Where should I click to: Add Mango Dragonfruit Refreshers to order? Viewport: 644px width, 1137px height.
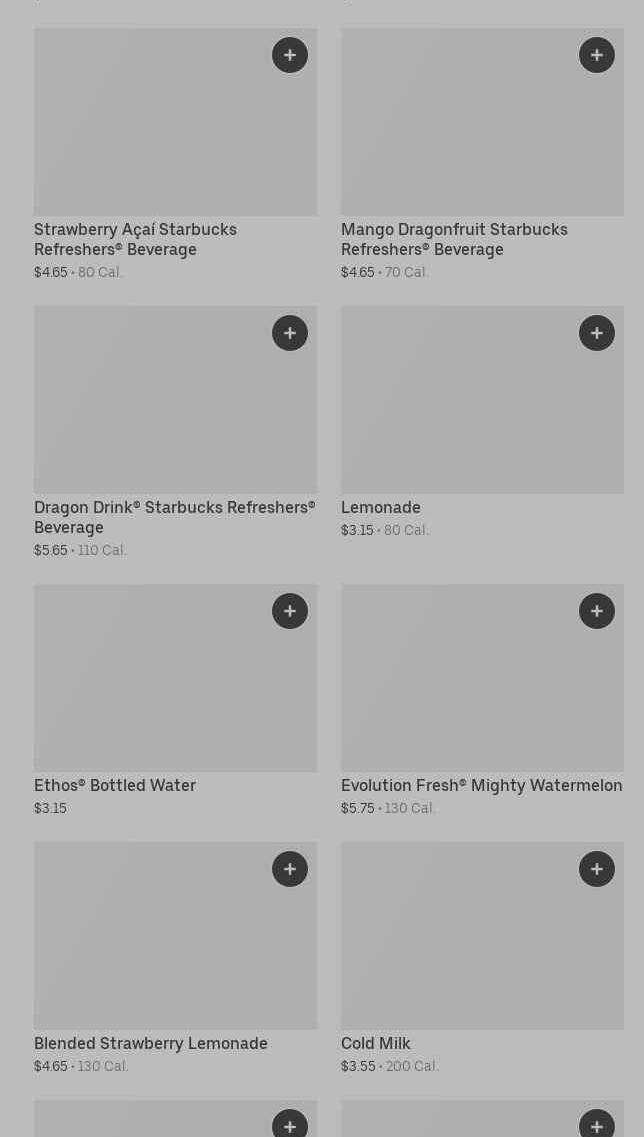(597, 55)
